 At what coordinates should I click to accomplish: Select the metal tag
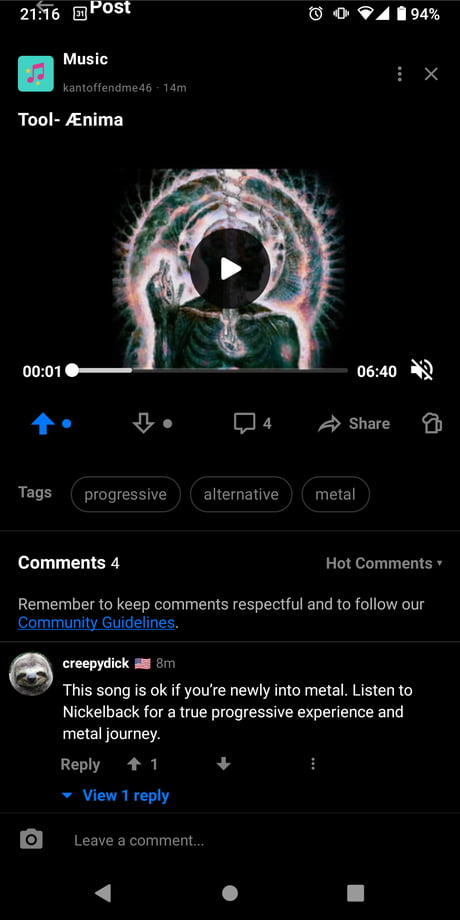click(x=336, y=494)
